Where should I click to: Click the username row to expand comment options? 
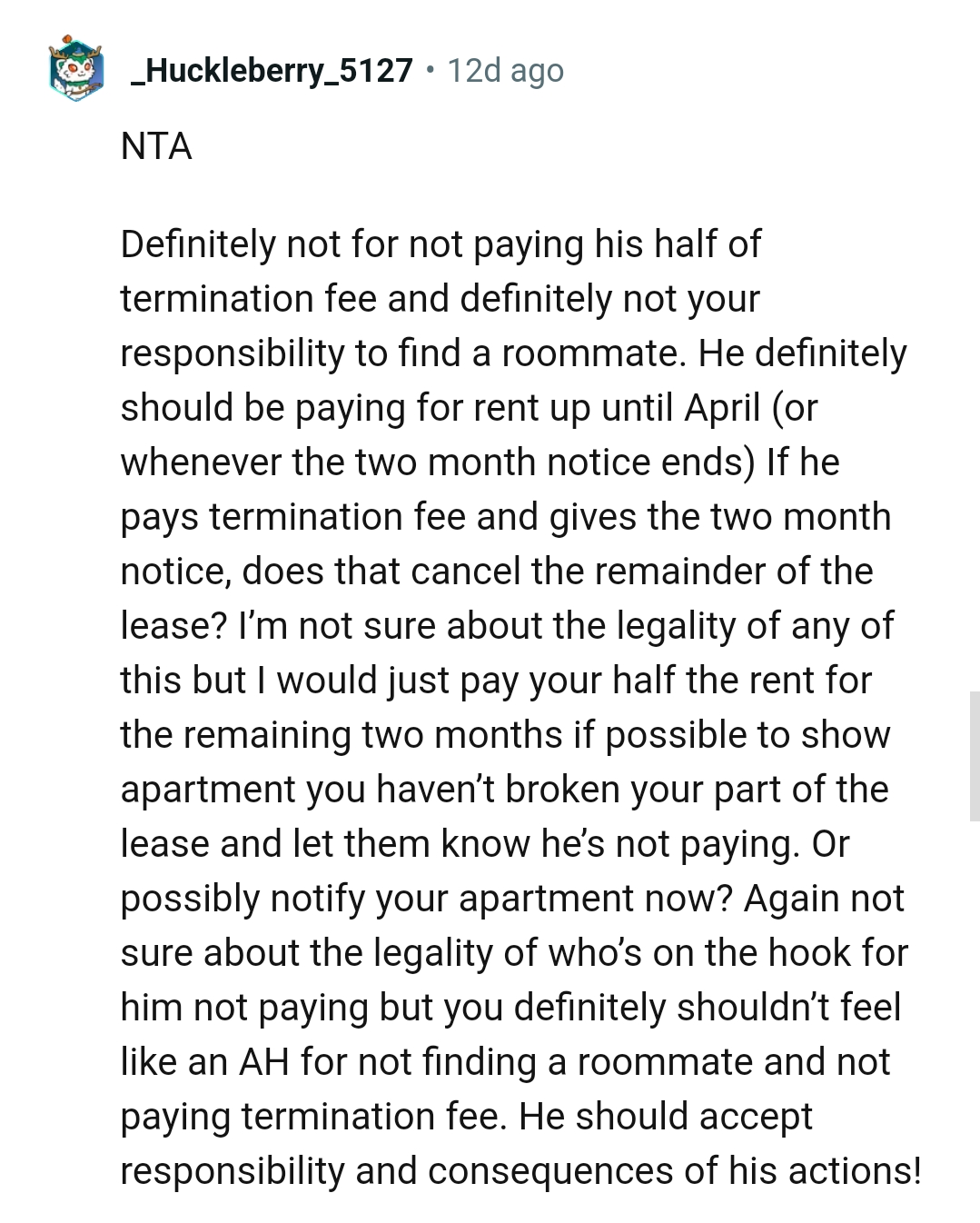268,70
